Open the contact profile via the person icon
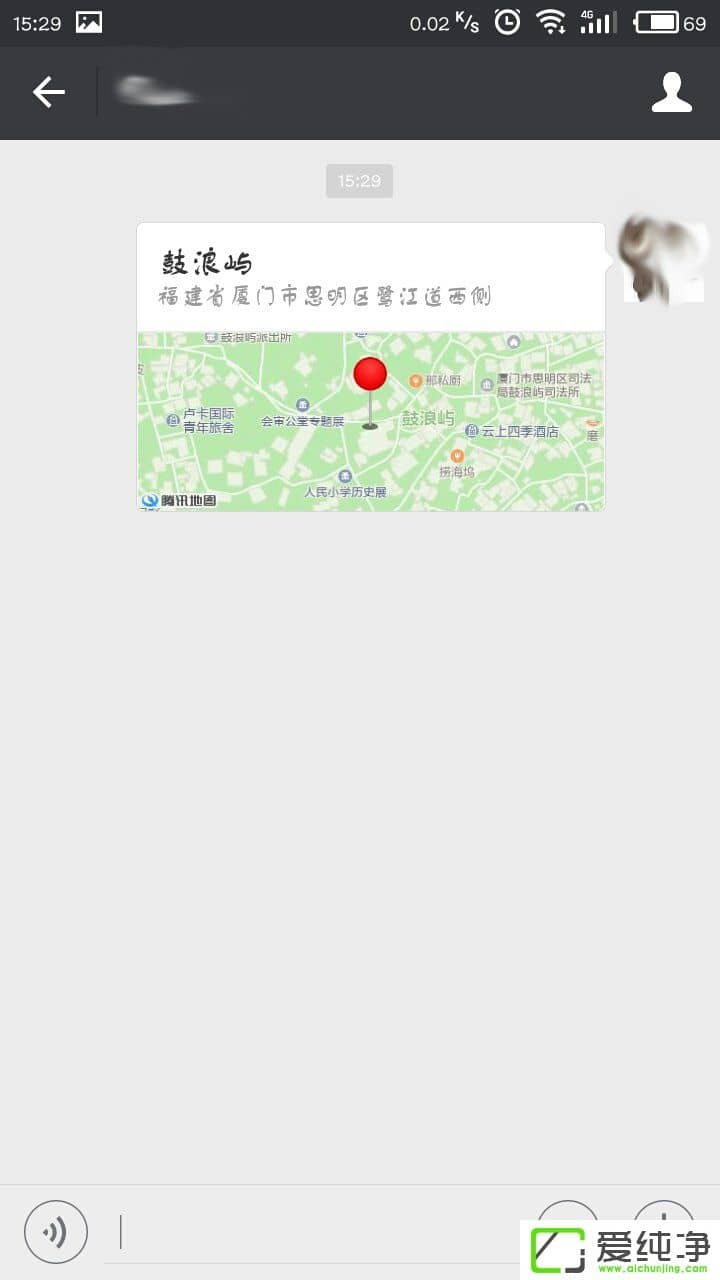The image size is (720, 1280). (673, 92)
